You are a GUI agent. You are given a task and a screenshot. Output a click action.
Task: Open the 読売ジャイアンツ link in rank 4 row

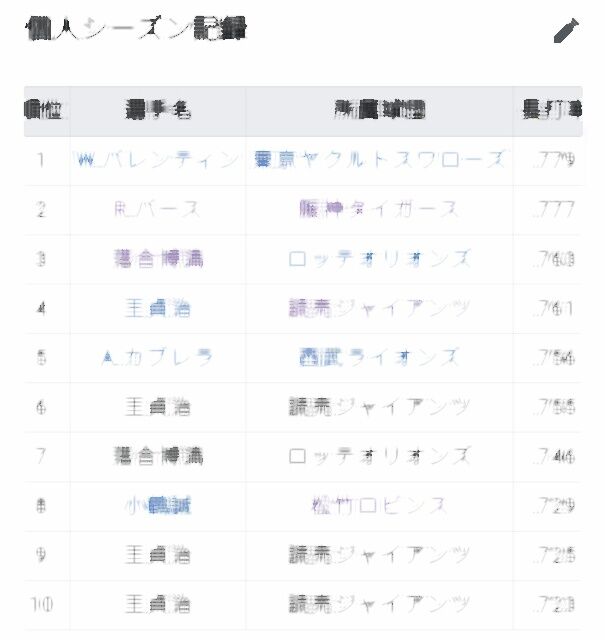click(379, 308)
